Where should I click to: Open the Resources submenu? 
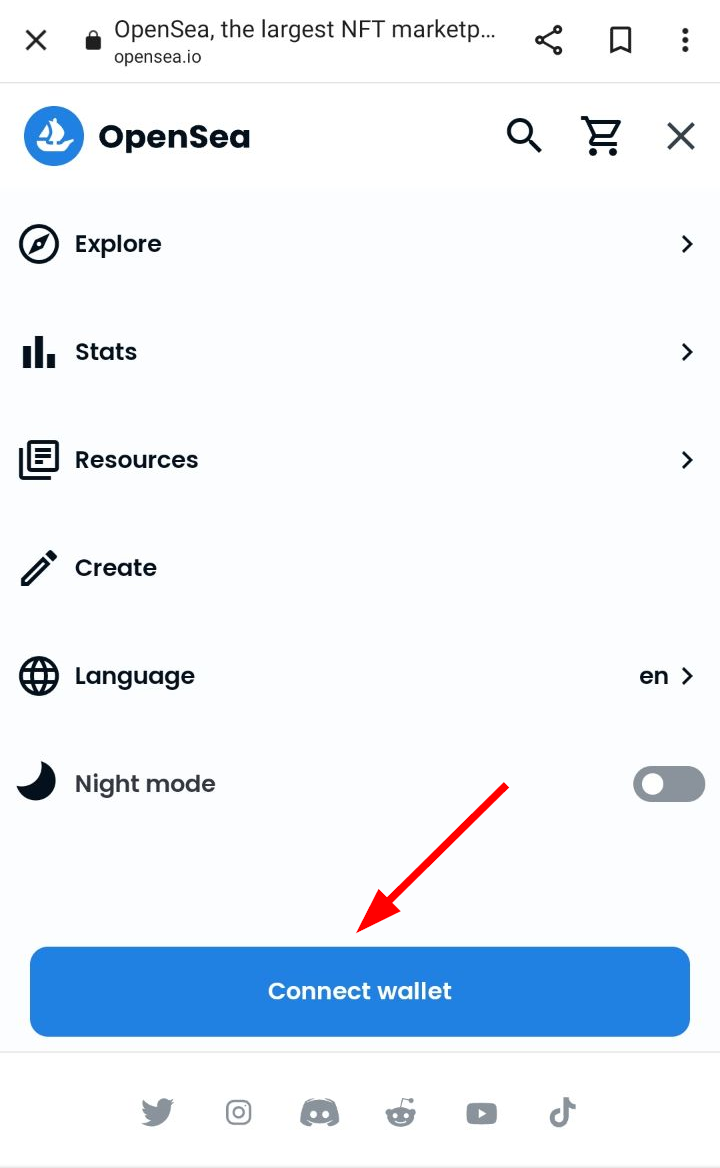pos(360,460)
